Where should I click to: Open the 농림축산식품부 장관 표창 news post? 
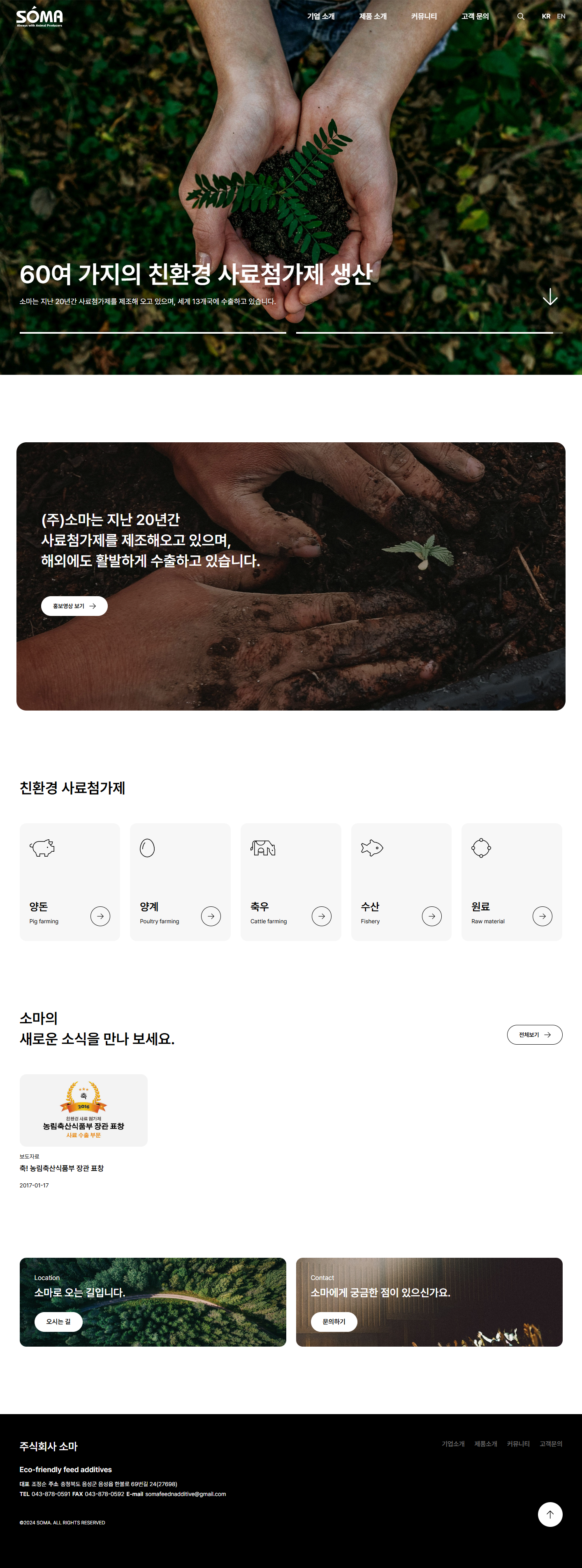[83, 1111]
